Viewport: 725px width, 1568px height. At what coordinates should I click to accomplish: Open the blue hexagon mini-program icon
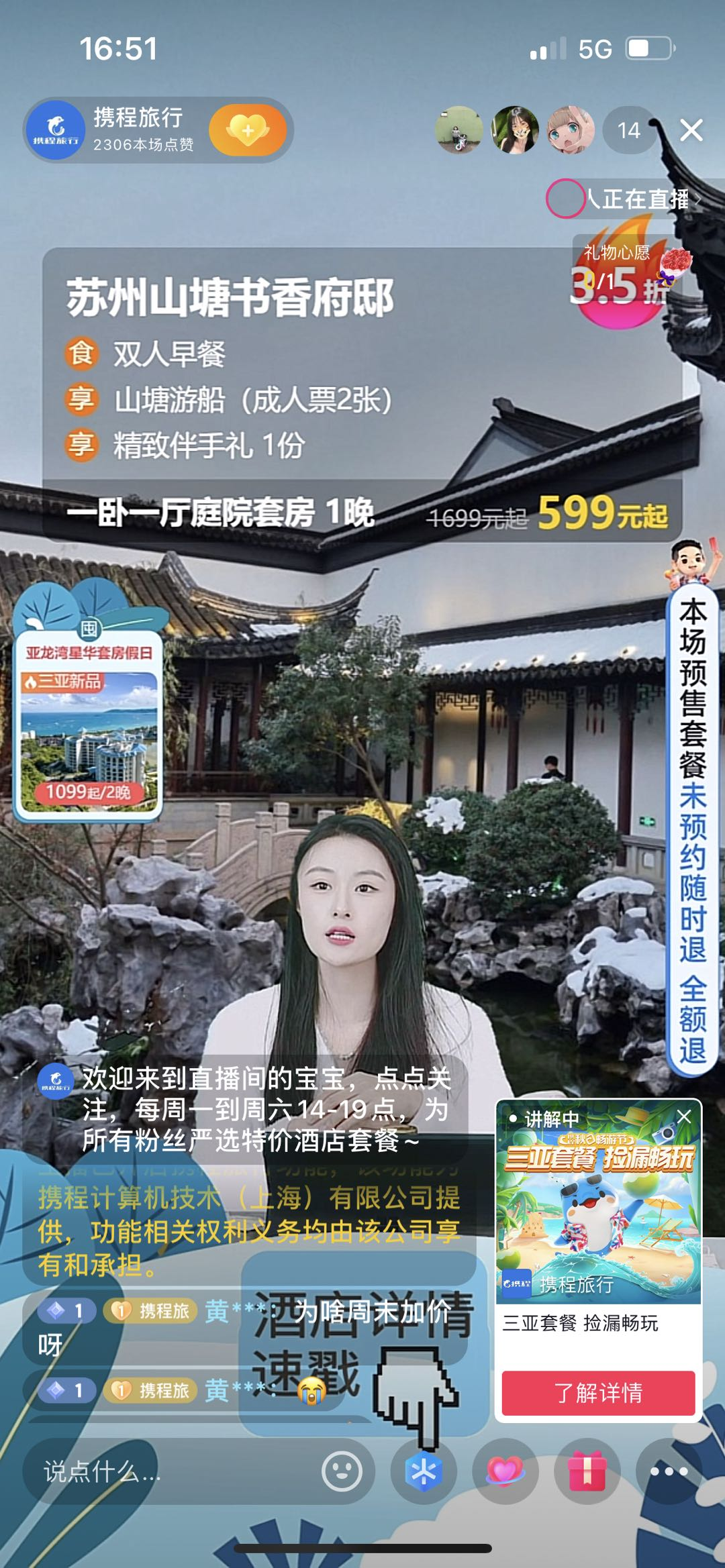pos(424,1472)
